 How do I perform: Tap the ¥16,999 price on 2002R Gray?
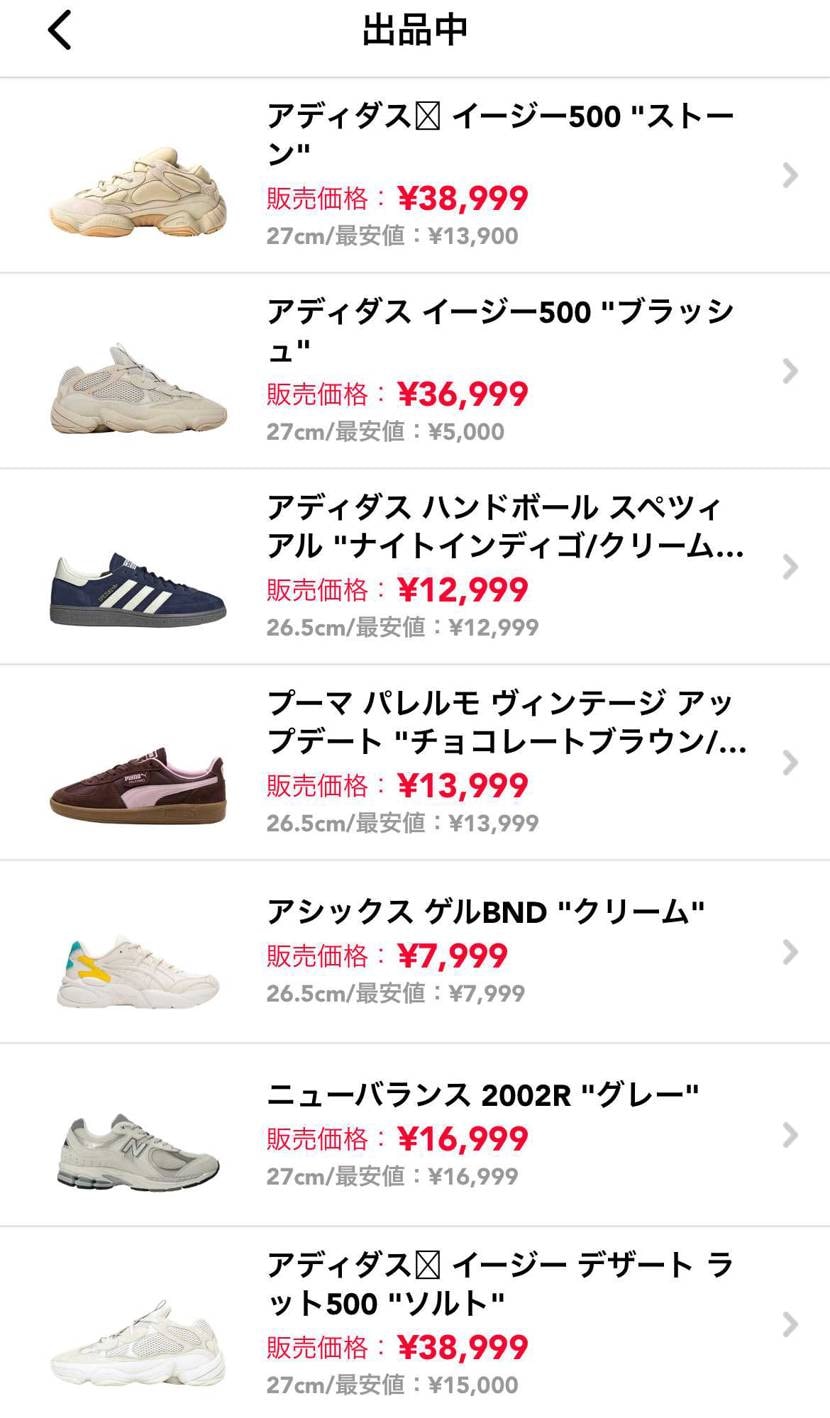[x=463, y=1138]
